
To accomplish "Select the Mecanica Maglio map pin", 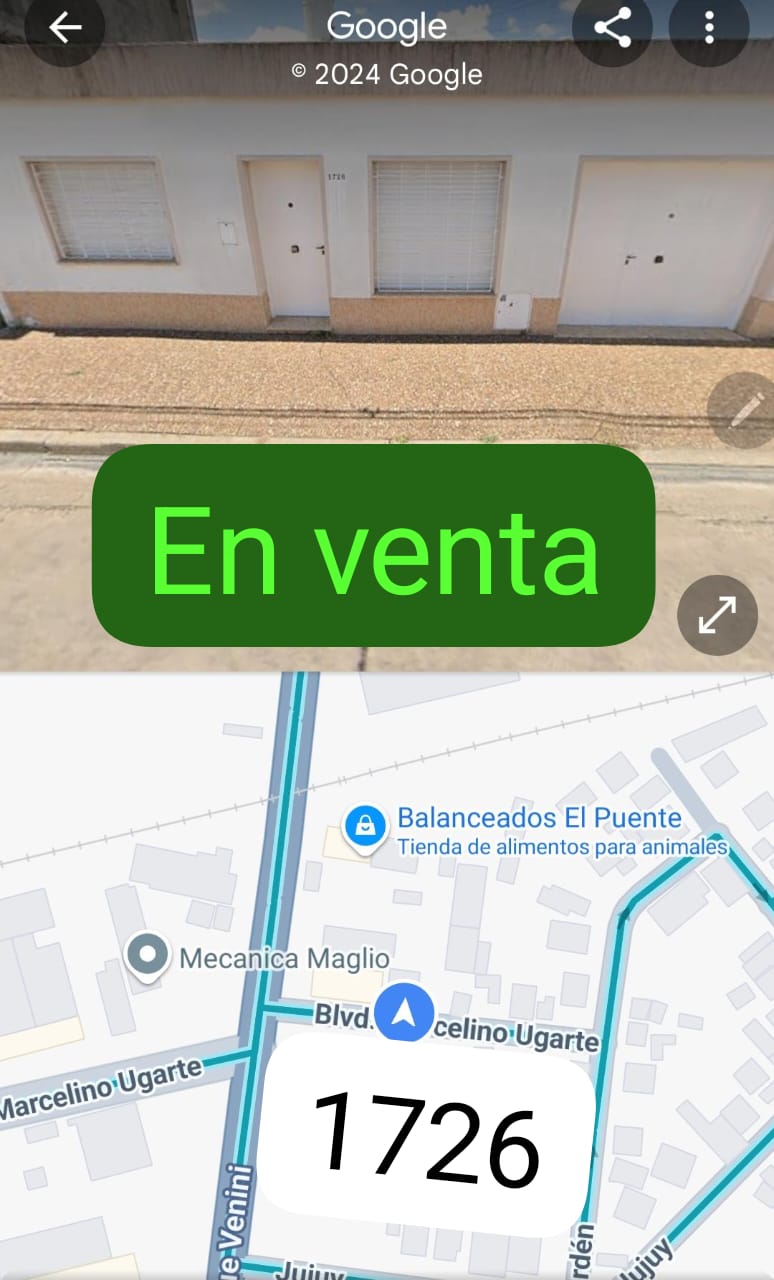I will pyautogui.click(x=148, y=955).
